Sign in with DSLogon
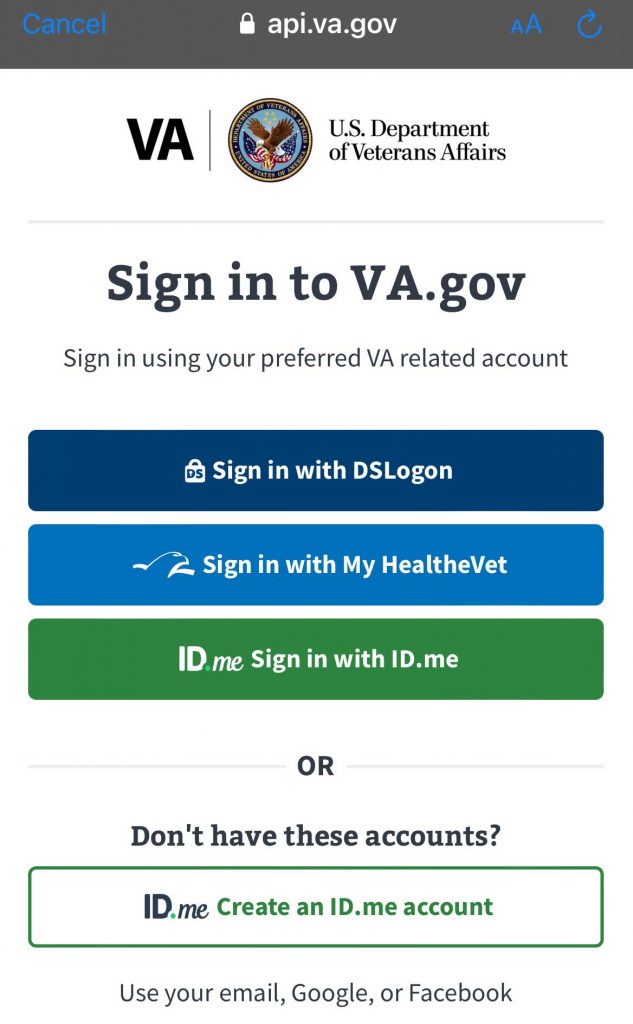Image resolution: width=633 pixels, height=1024 pixels. click(x=316, y=471)
